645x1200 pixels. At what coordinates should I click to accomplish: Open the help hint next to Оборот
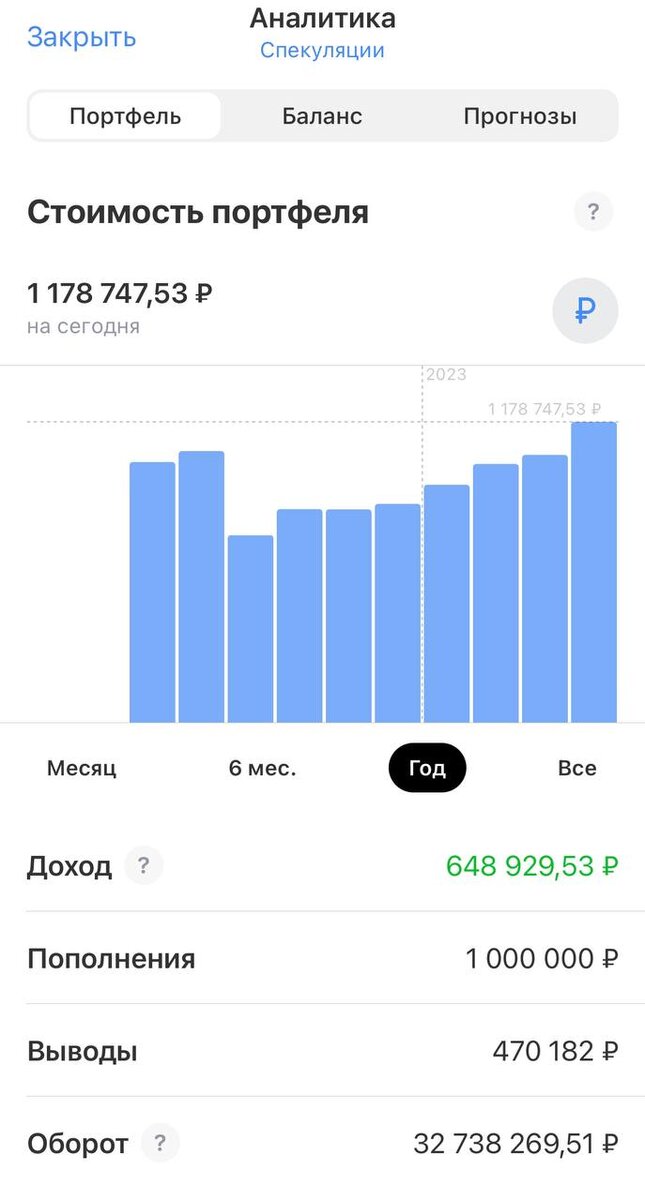click(160, 1143)
